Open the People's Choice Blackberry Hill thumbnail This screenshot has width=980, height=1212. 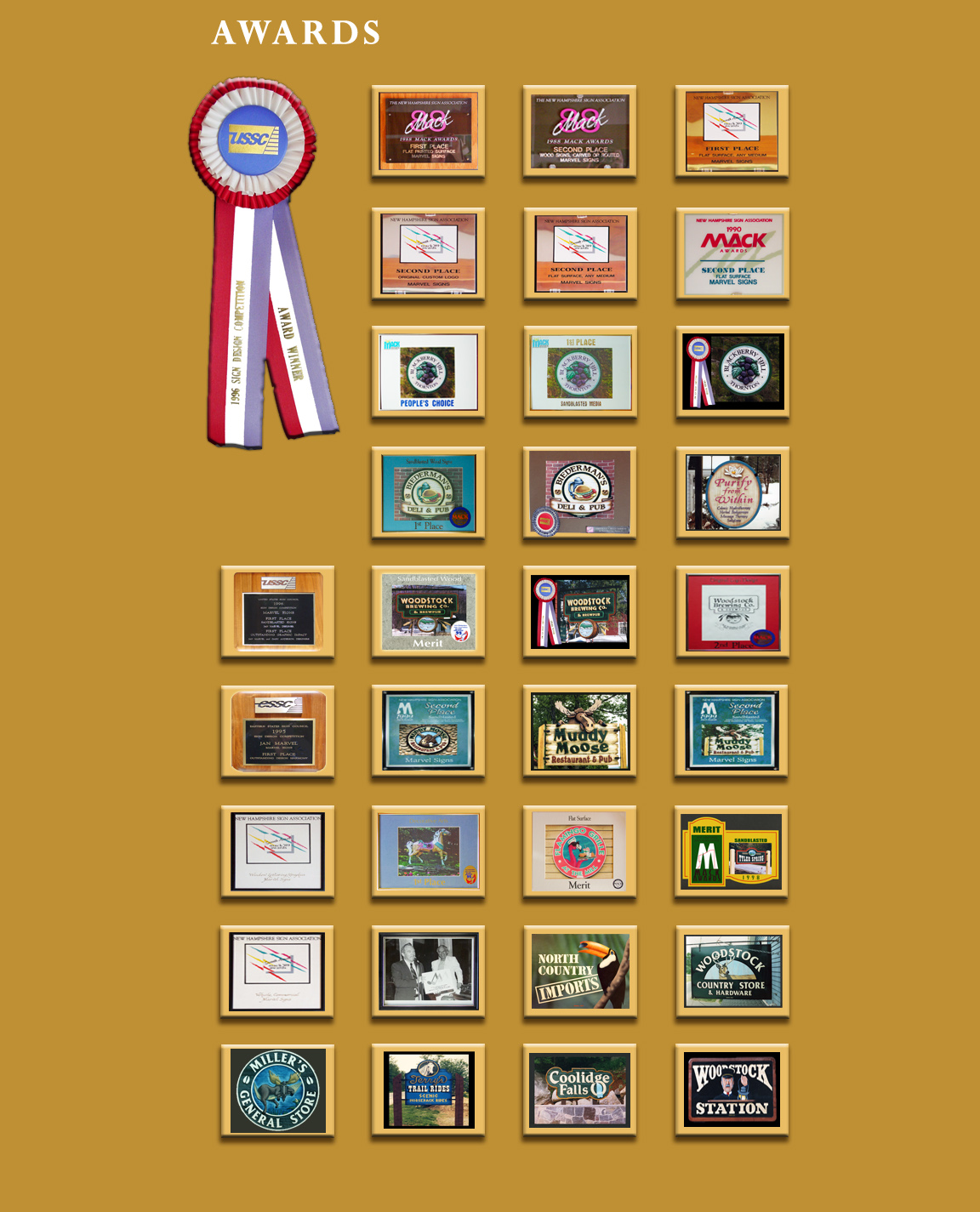(x=428, y=372)
